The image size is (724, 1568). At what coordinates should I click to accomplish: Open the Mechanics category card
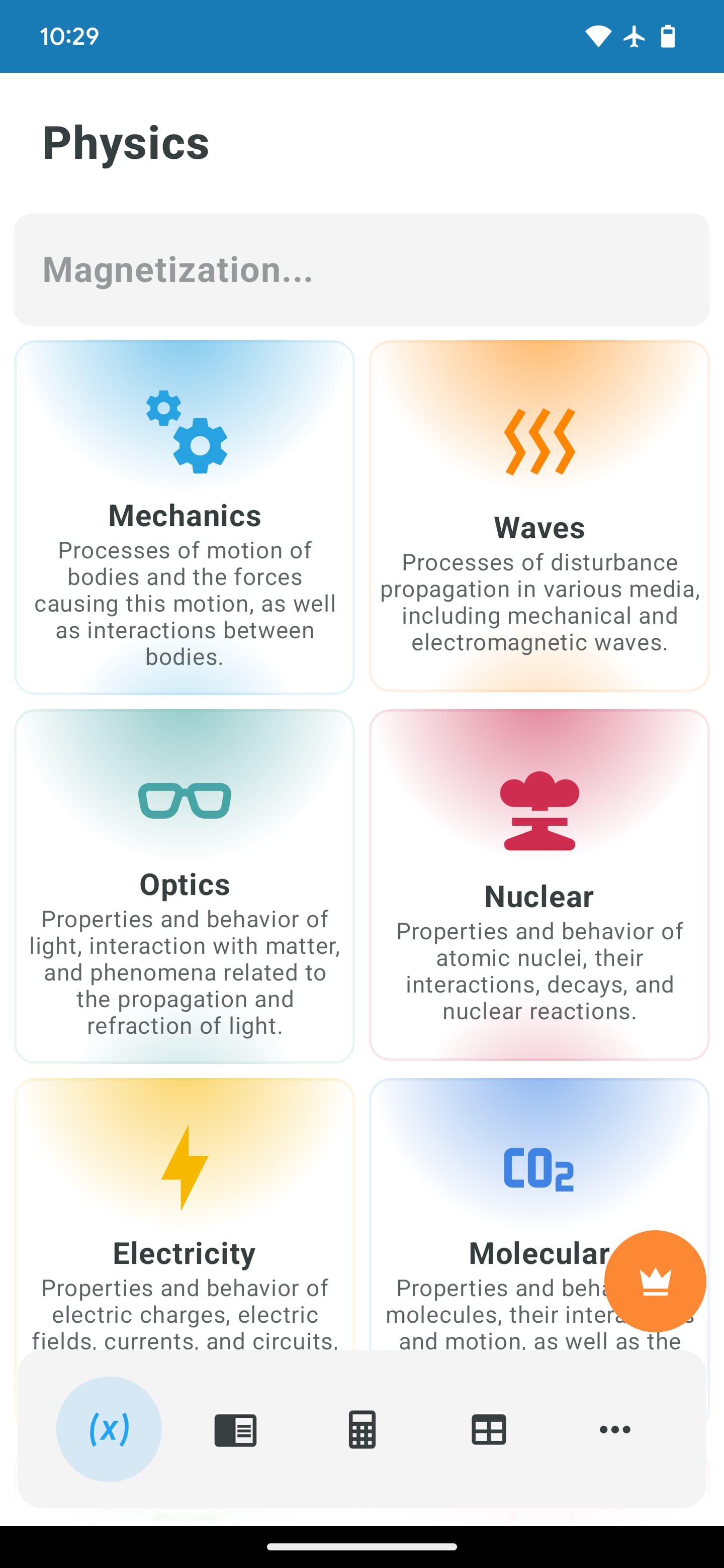[x=185, y=518]
